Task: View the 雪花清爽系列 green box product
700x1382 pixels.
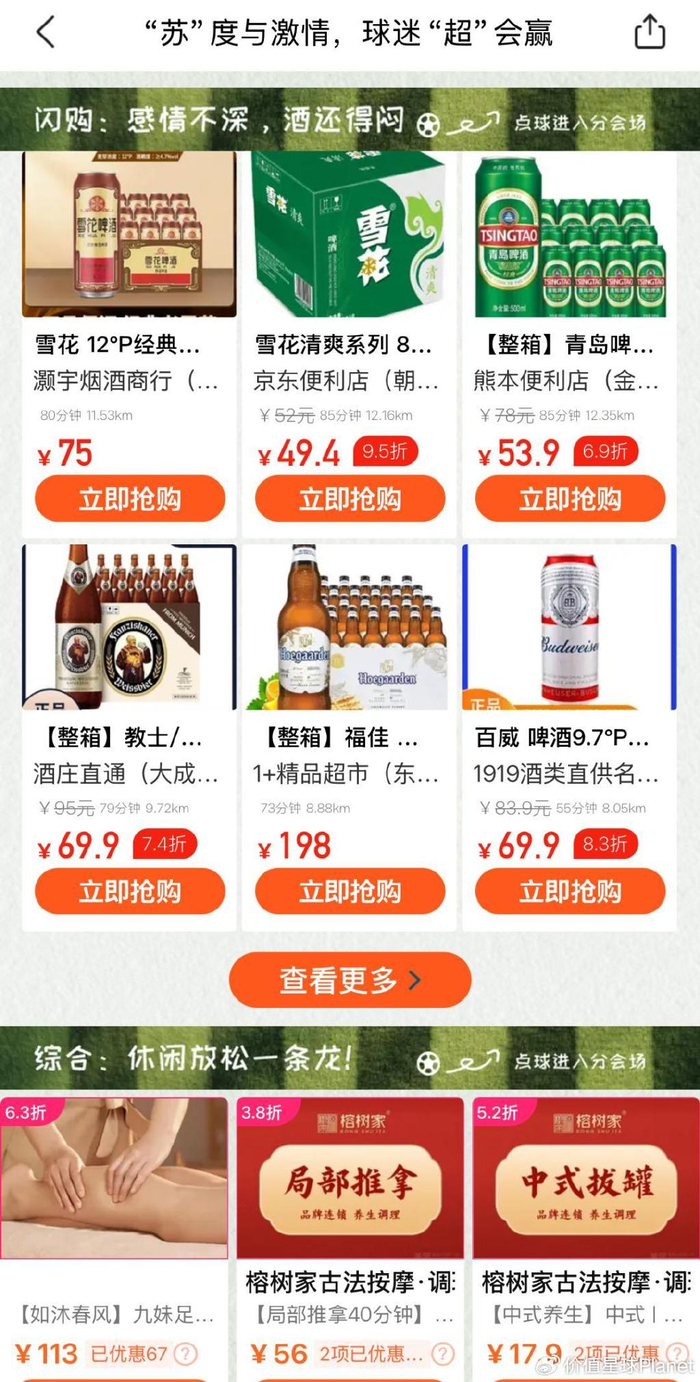Action: 350,235
